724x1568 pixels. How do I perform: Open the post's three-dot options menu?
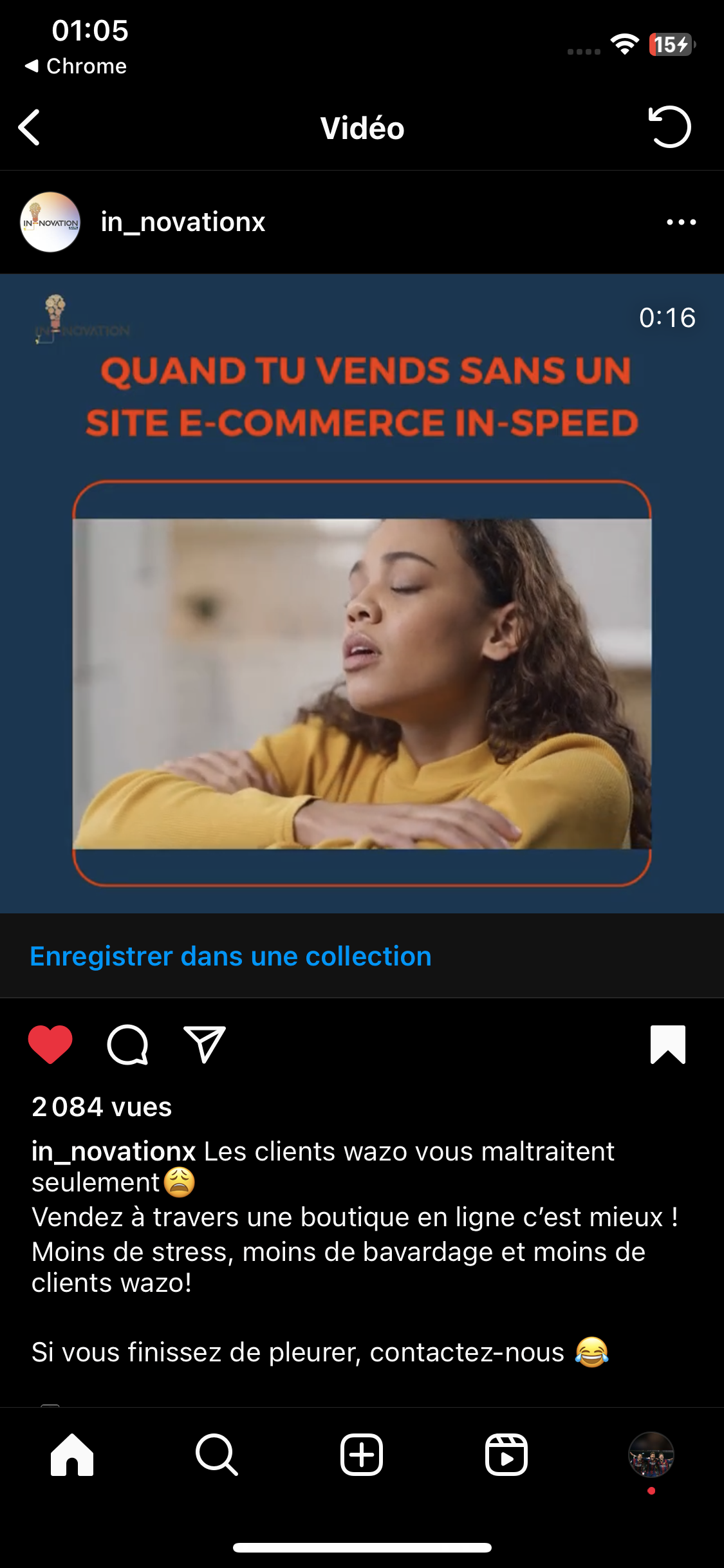[x=681, y=222]
